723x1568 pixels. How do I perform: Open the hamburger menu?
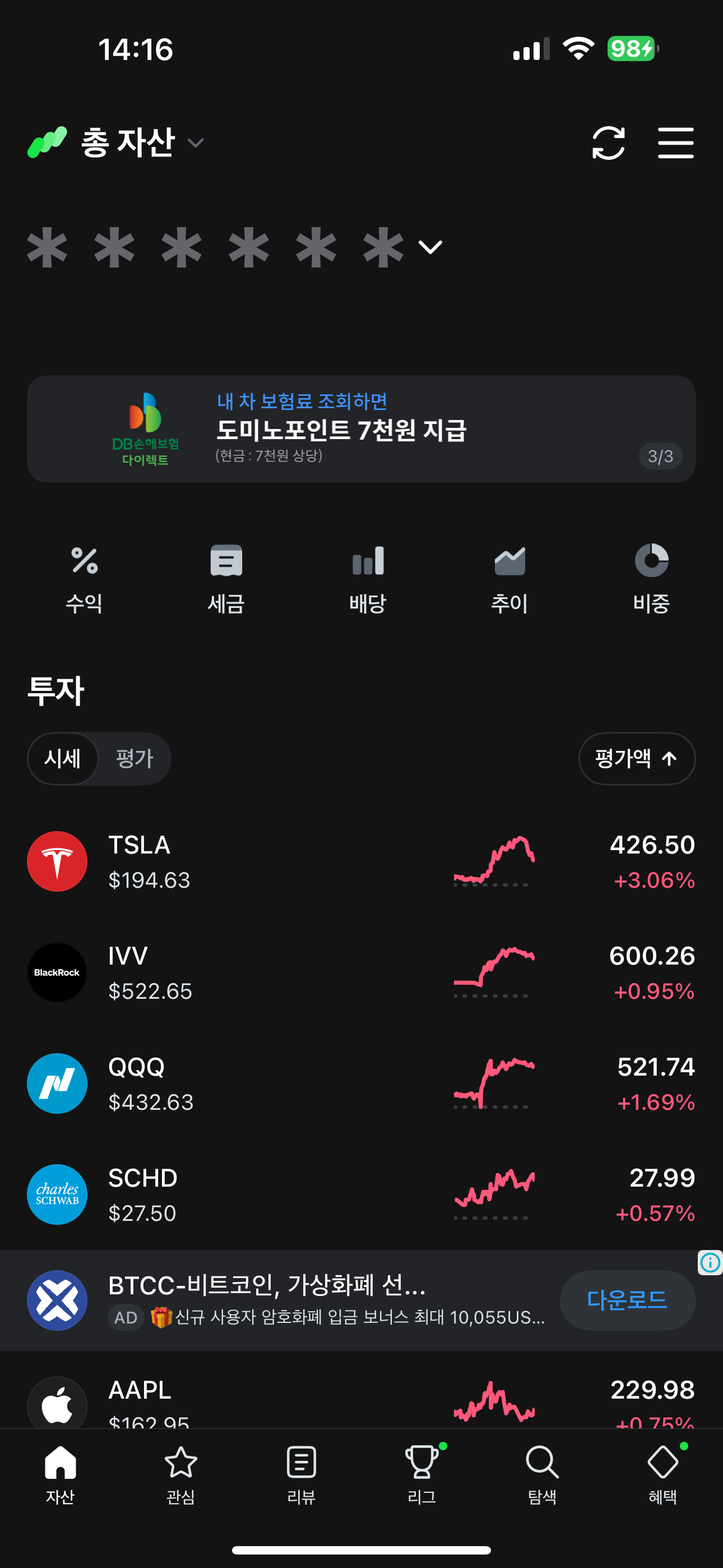(675, 143)
